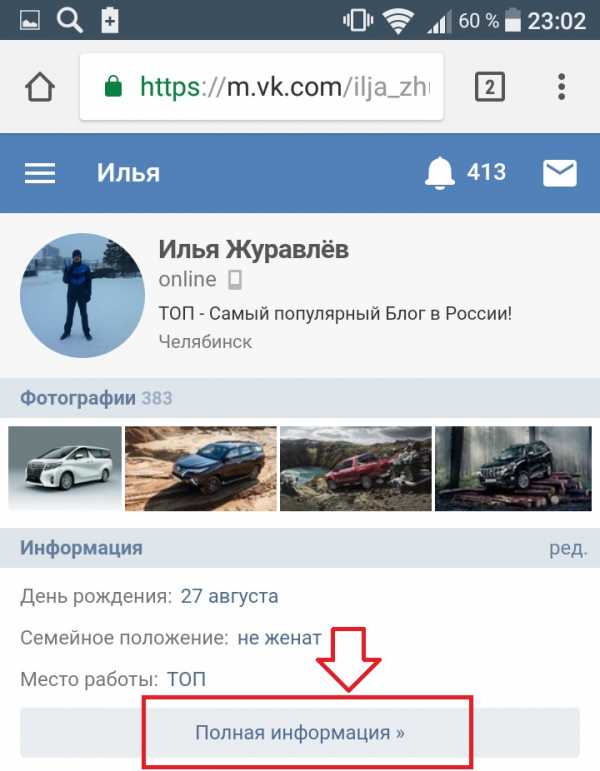Open the SUV on dirt photo

(201, 469)
